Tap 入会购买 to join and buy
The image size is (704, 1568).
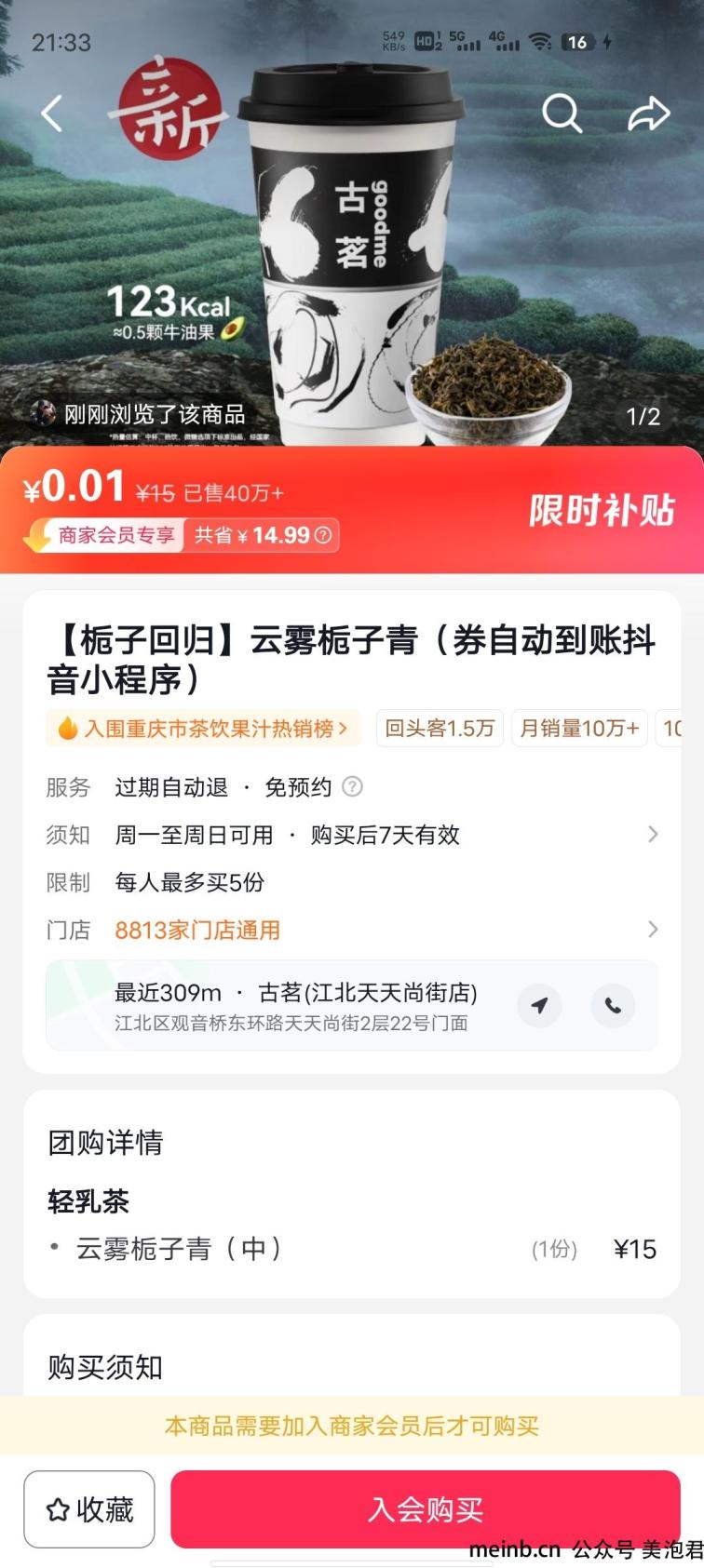426,1508
